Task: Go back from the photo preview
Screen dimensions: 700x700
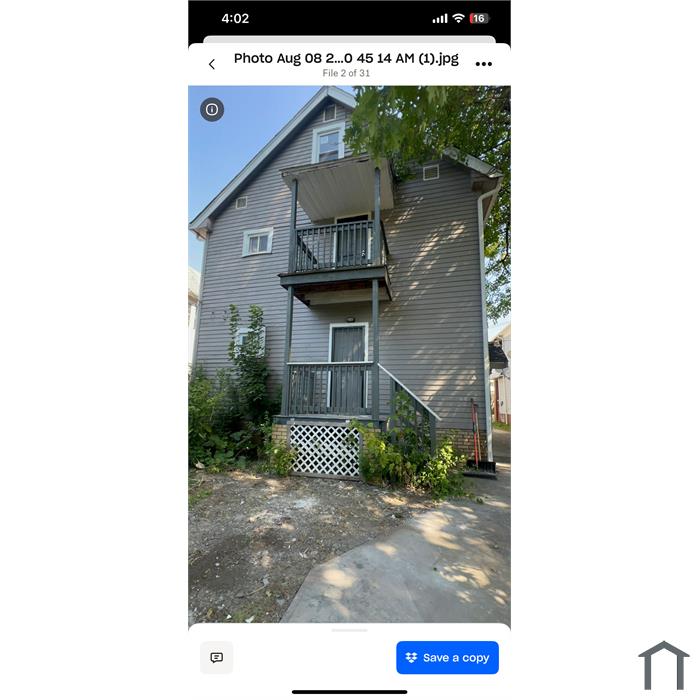Action: (212, 64)
